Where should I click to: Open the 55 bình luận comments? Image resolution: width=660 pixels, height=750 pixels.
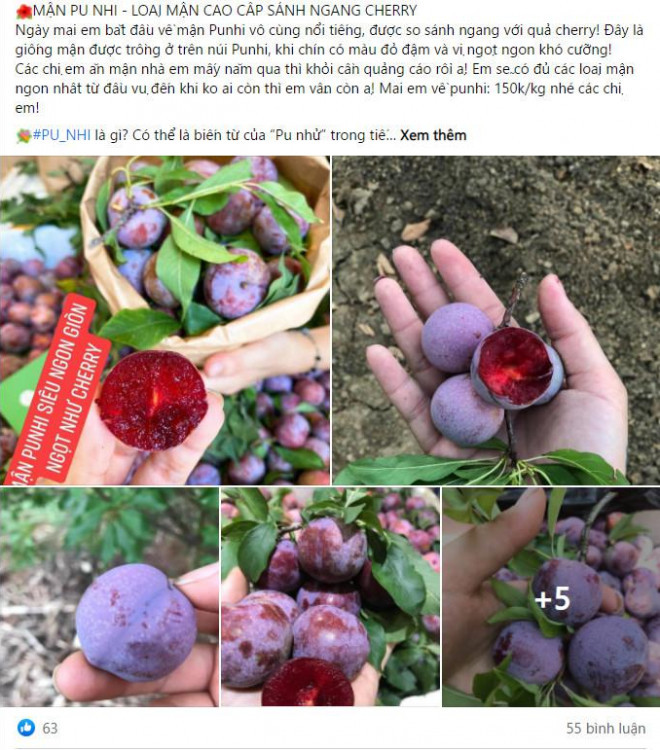[602, 727]
